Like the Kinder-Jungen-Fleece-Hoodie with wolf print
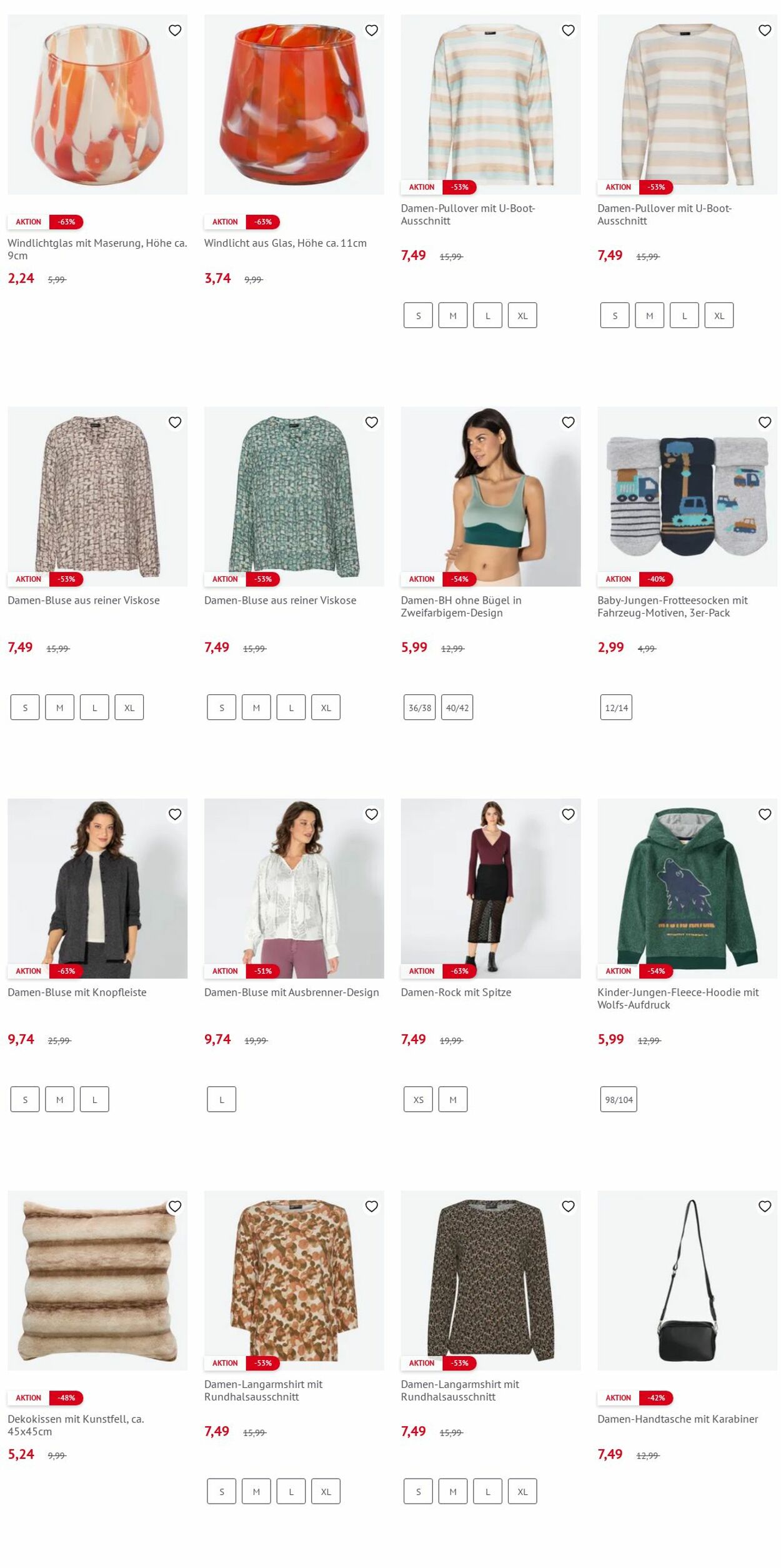This screenshot has height=1568, width=781. 765,814
